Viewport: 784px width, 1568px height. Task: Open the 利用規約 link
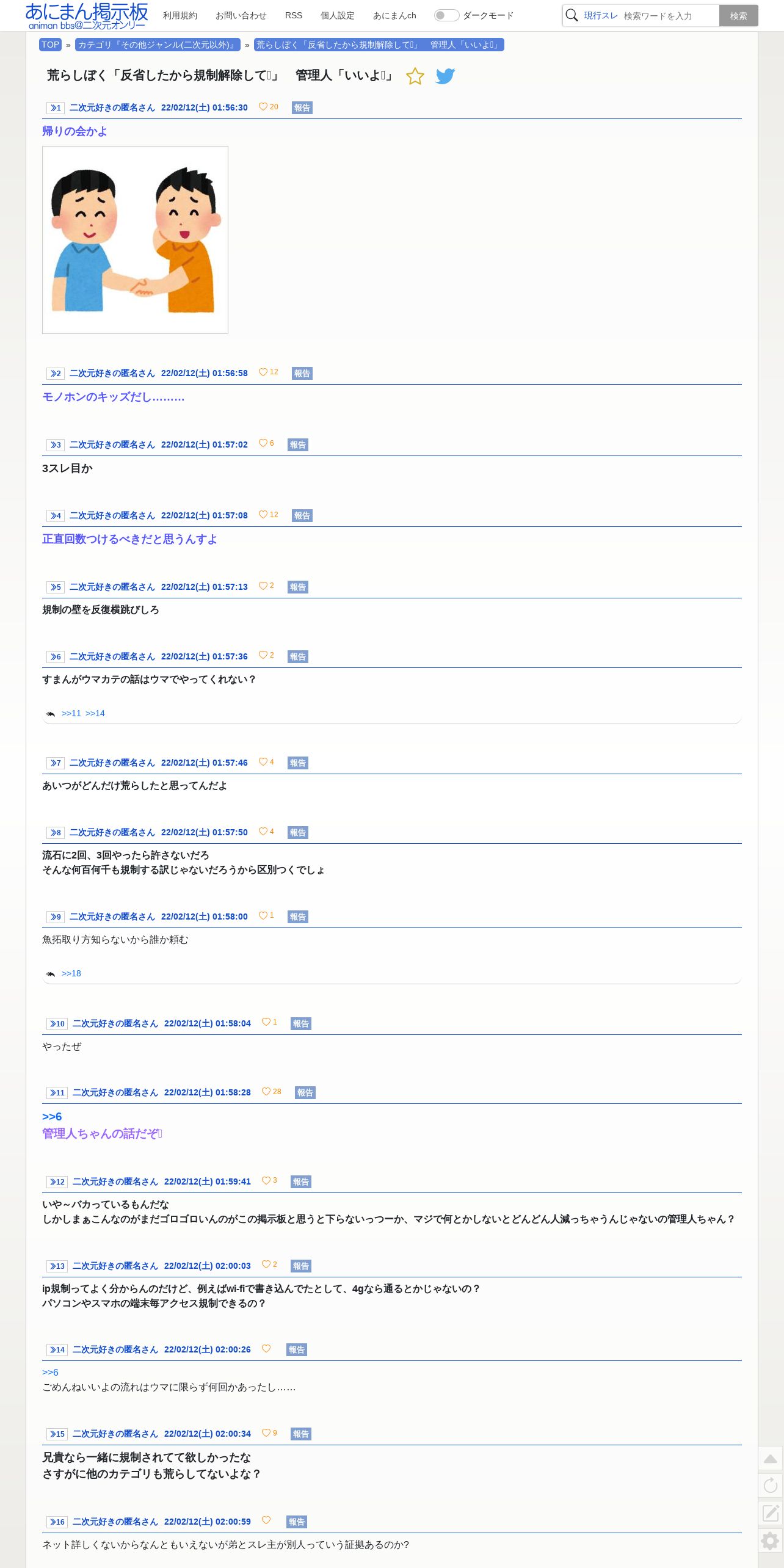[x=180, y=15]
